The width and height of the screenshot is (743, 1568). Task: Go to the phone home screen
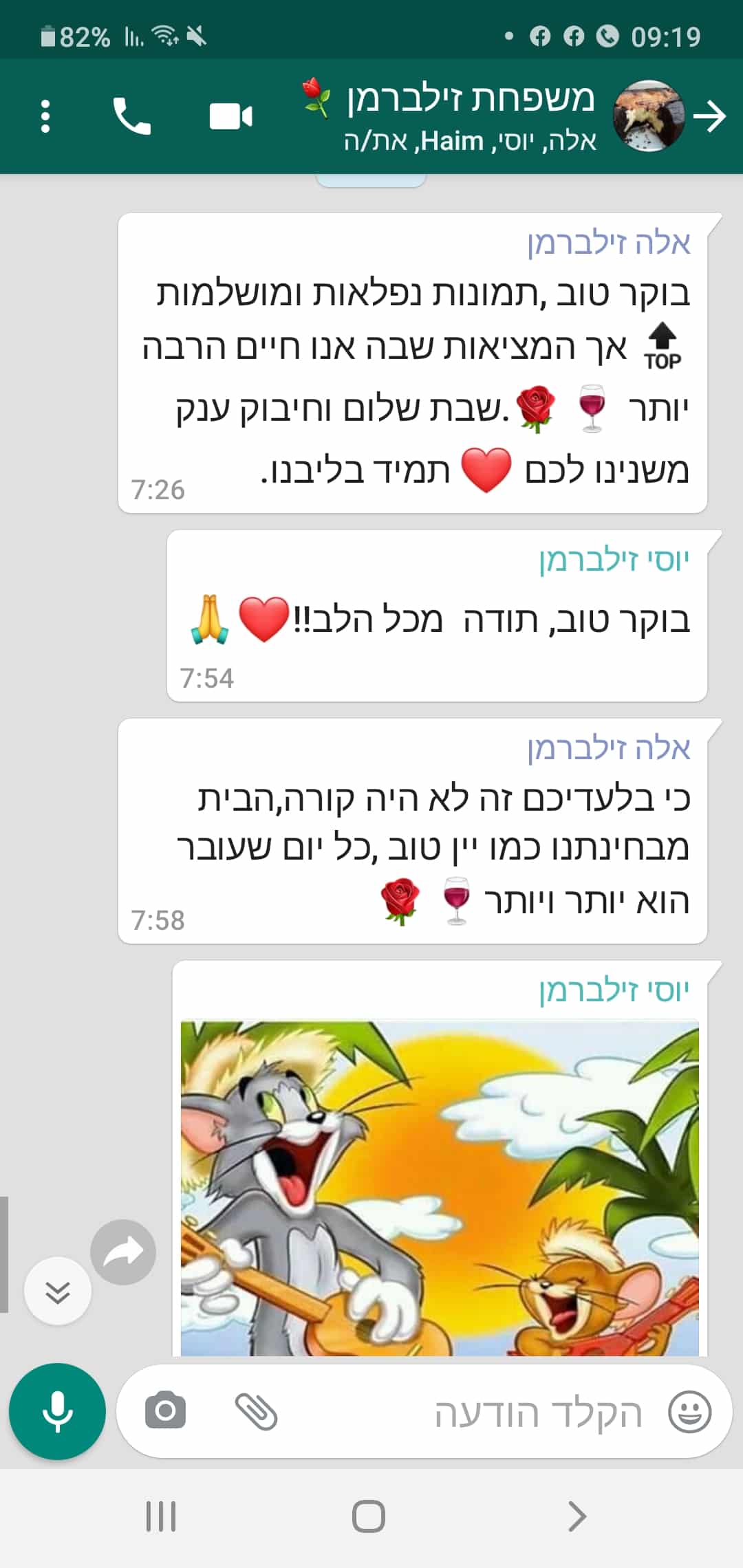coord(369,1516)
